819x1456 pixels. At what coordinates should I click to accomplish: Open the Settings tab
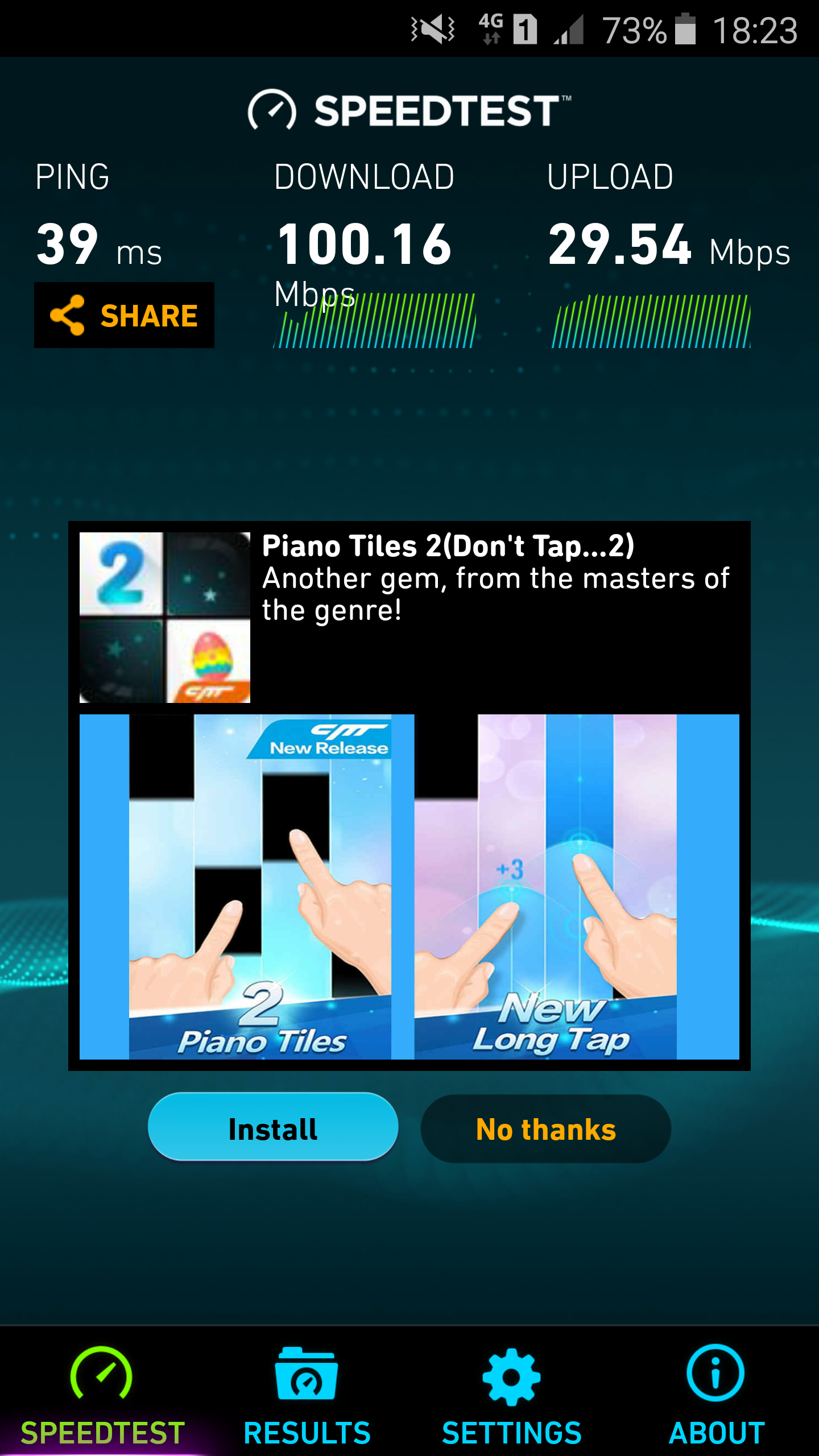[511, 1393]
